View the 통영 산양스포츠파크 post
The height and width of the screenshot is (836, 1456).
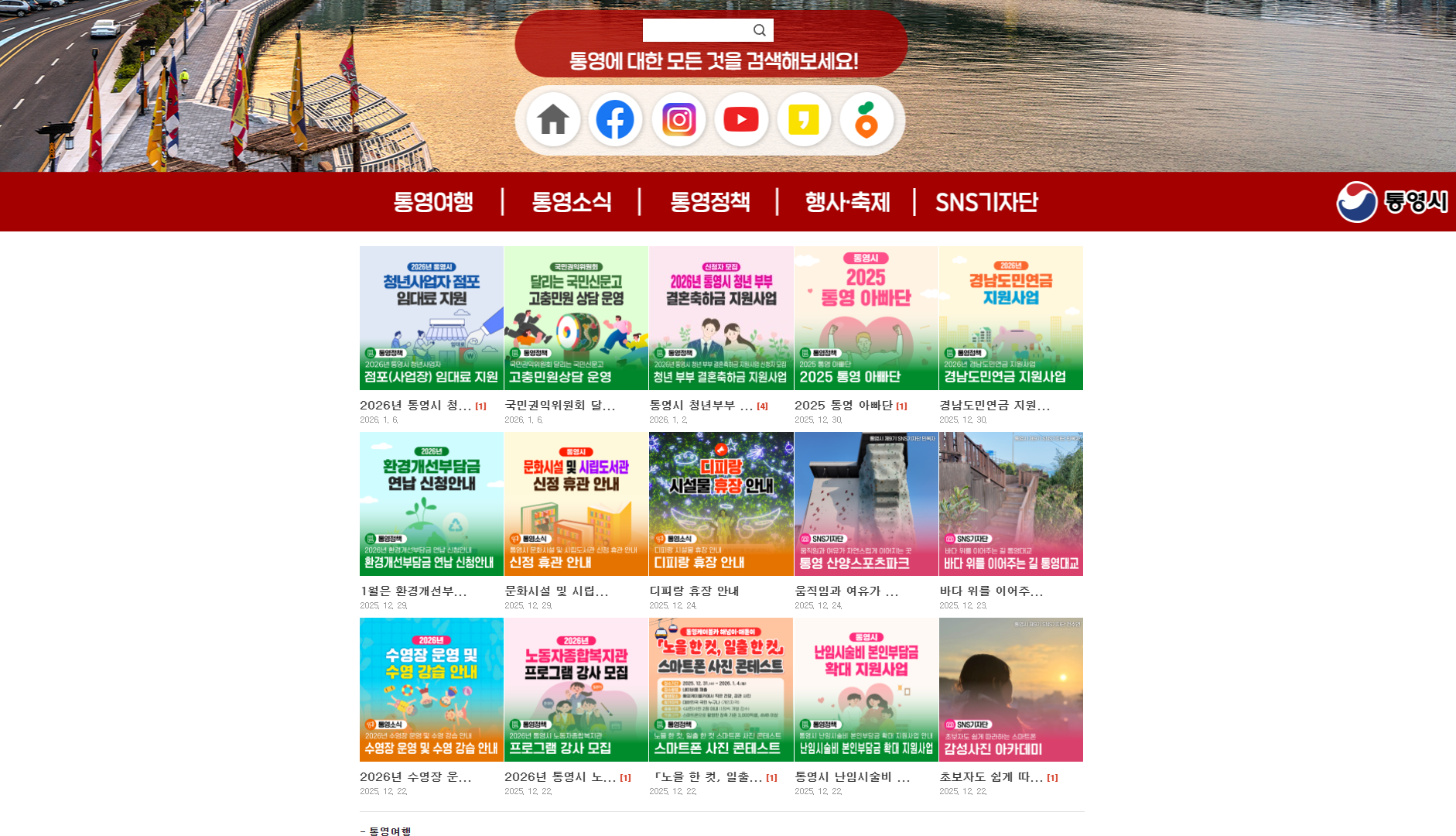pyautogui.click(x=866, y=504)
